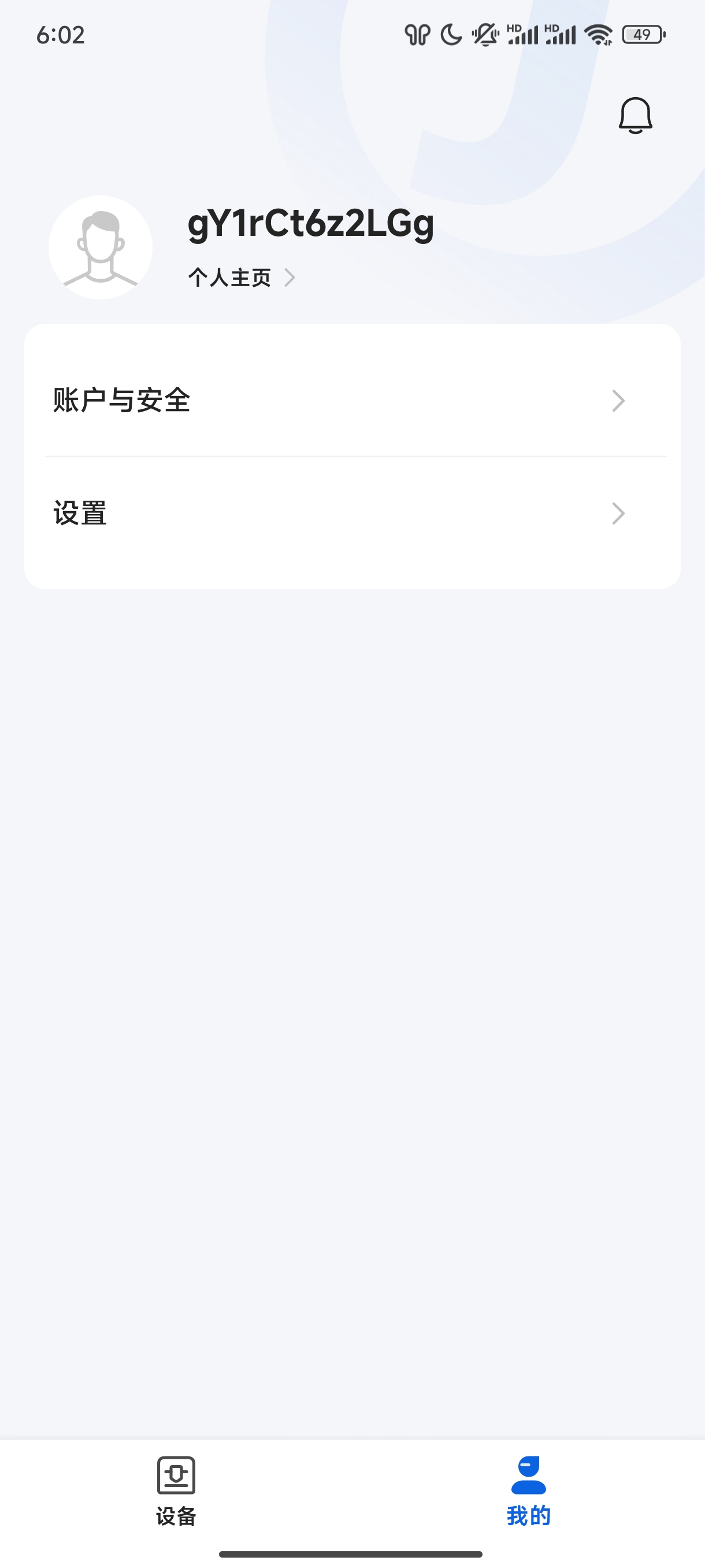The image size is (705, 1568).
Task: Tap the profile avatar picture
Action: 101,247
